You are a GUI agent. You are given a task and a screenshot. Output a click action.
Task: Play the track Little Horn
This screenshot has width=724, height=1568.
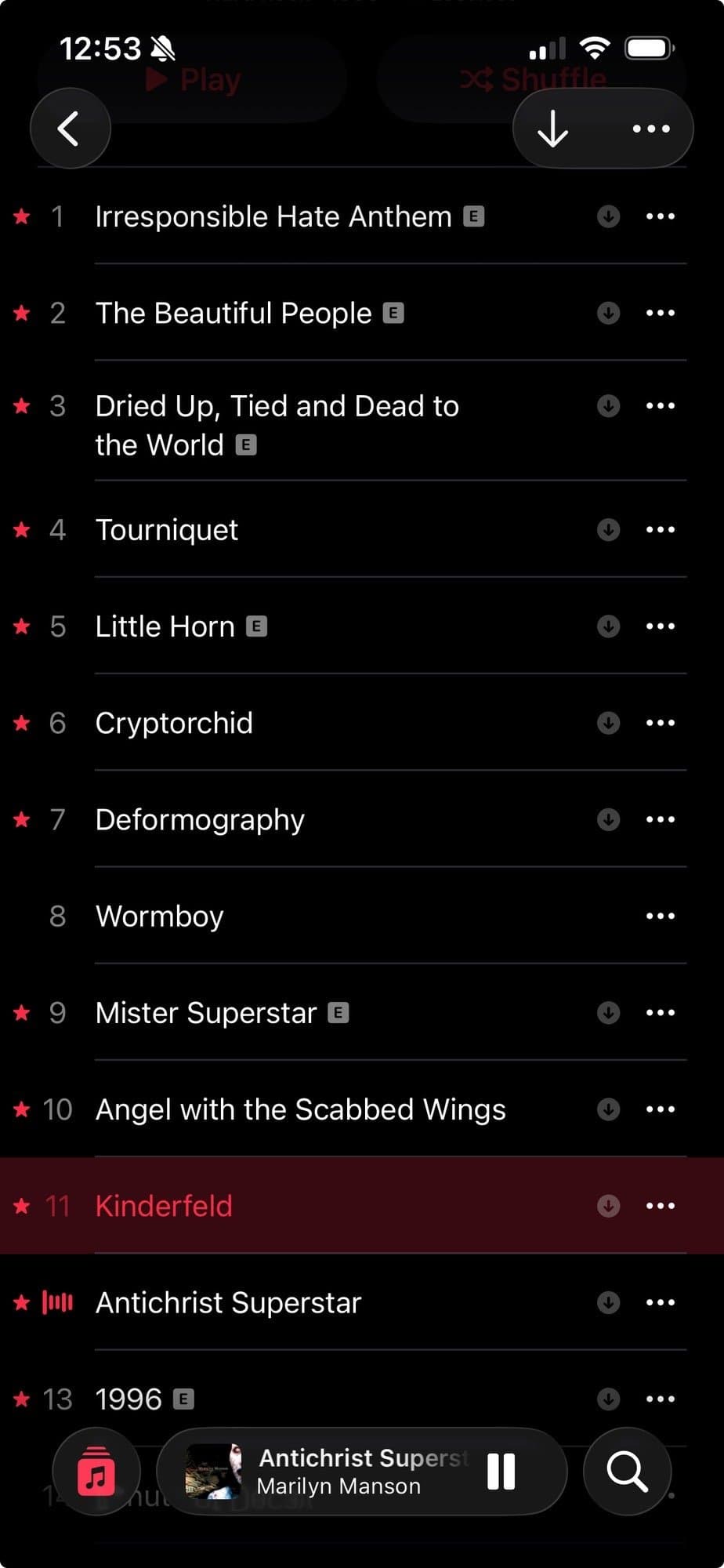[165, 626]
